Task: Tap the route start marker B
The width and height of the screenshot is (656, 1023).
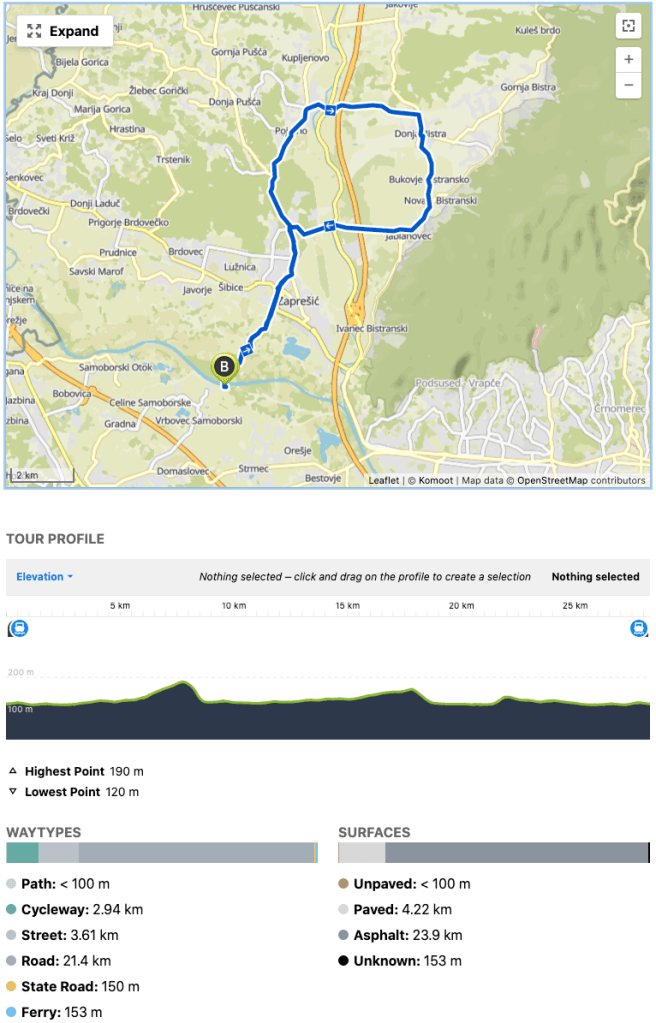Action: click(x=224, y=367)
